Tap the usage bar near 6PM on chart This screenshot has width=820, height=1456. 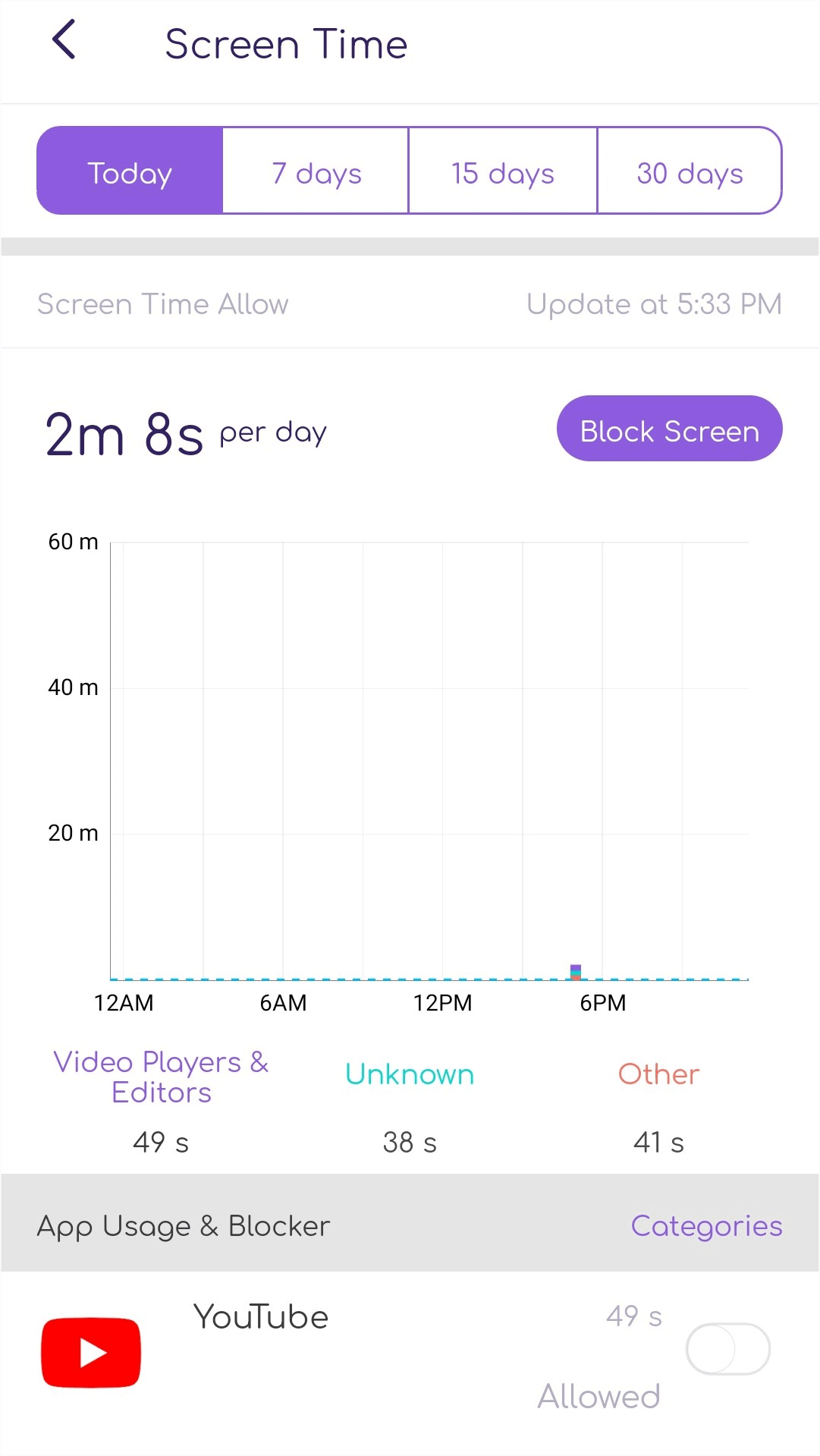576,971
